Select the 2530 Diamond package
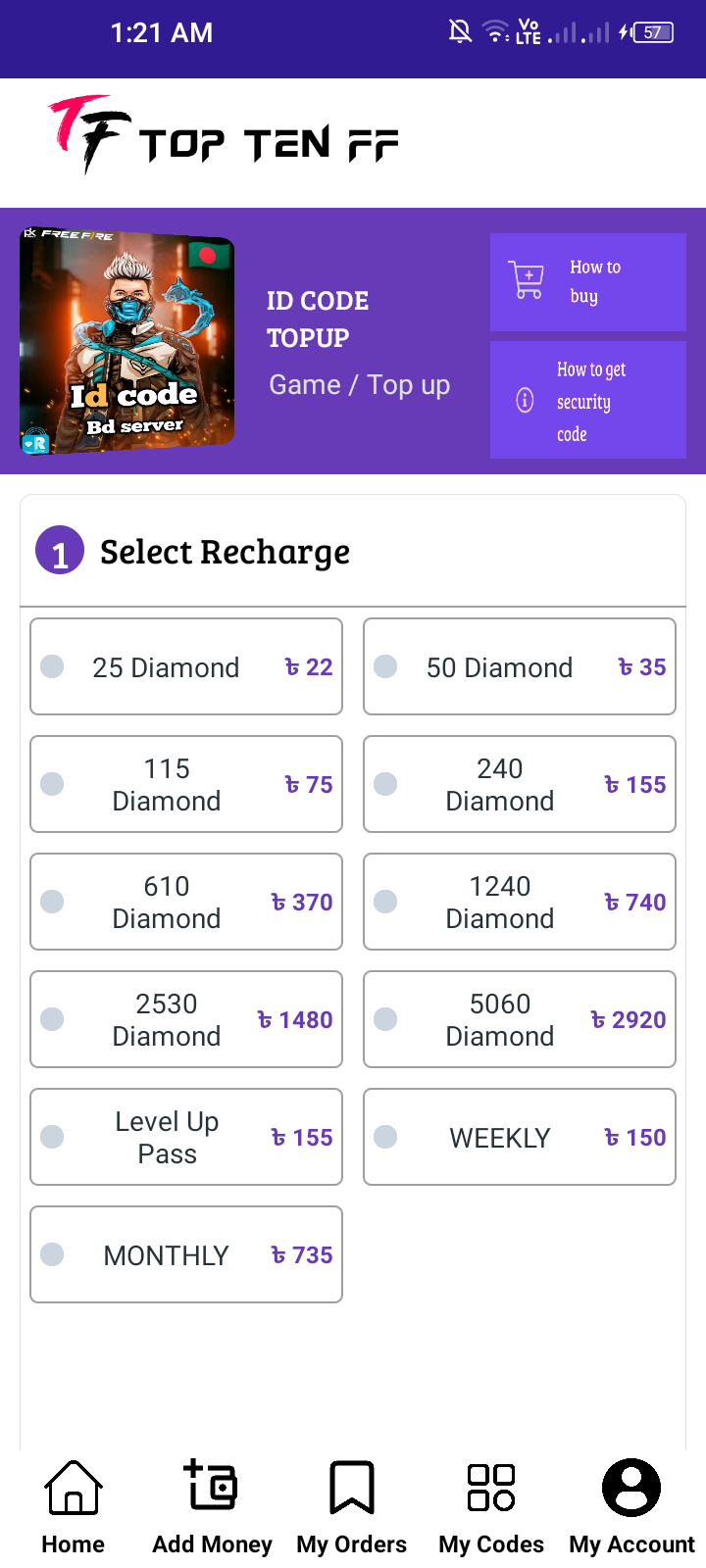The width and height of the screenshot is (706, 1568). point(186,1019)
